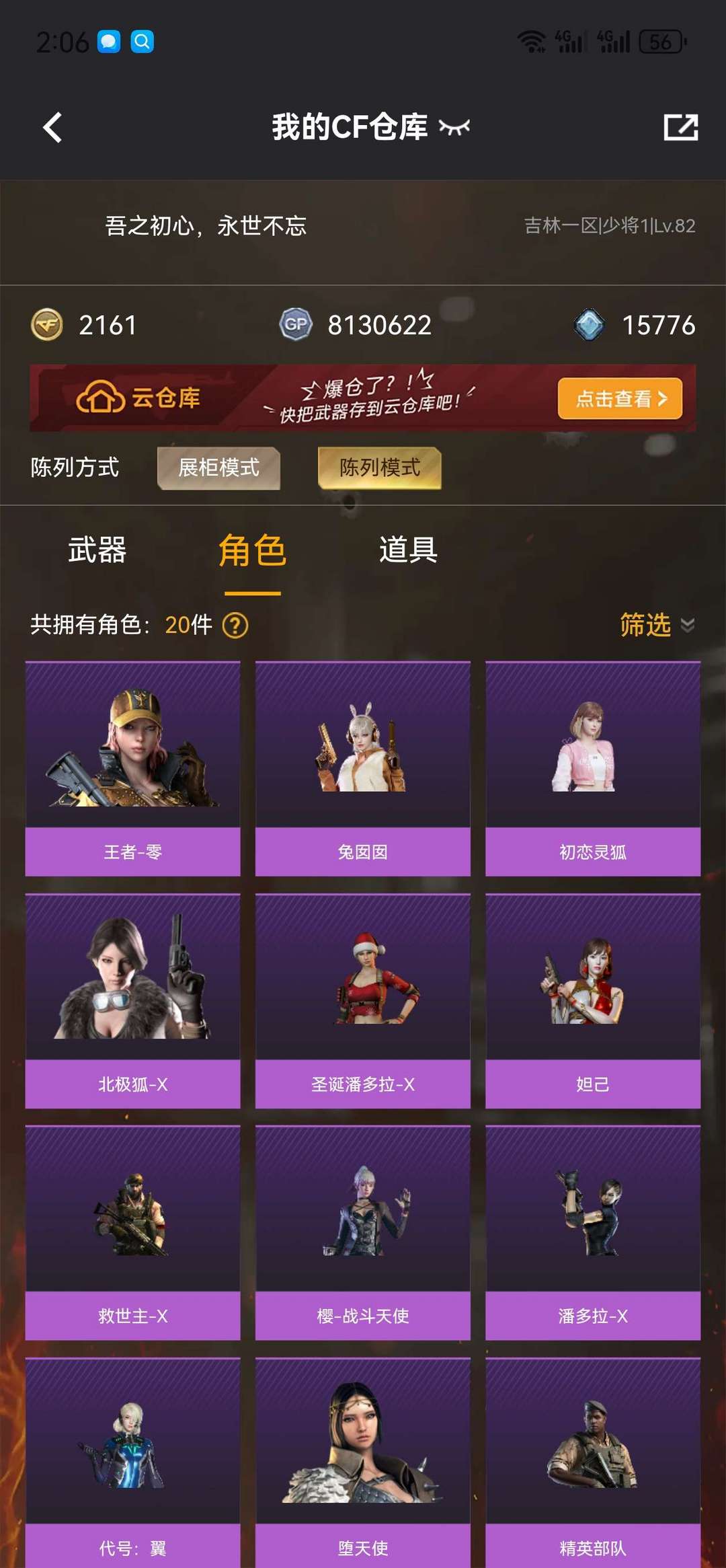This screenshot has height=1568, width=726.
Task: Open the 王者-零 character card
Action: 133,768
